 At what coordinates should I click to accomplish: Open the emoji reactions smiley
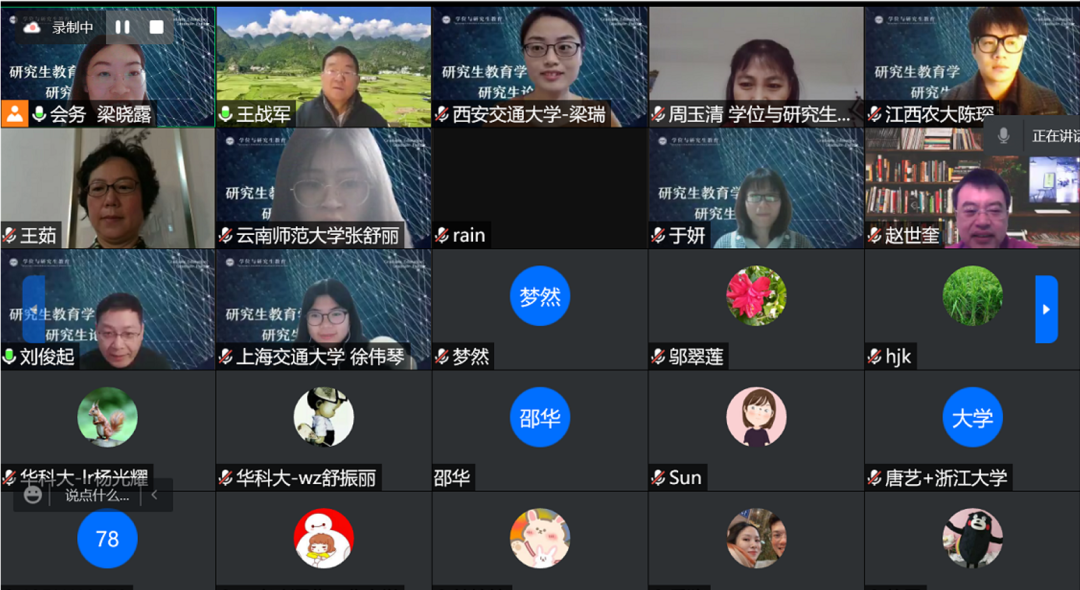pyautogui.click(x=33, y=495)
